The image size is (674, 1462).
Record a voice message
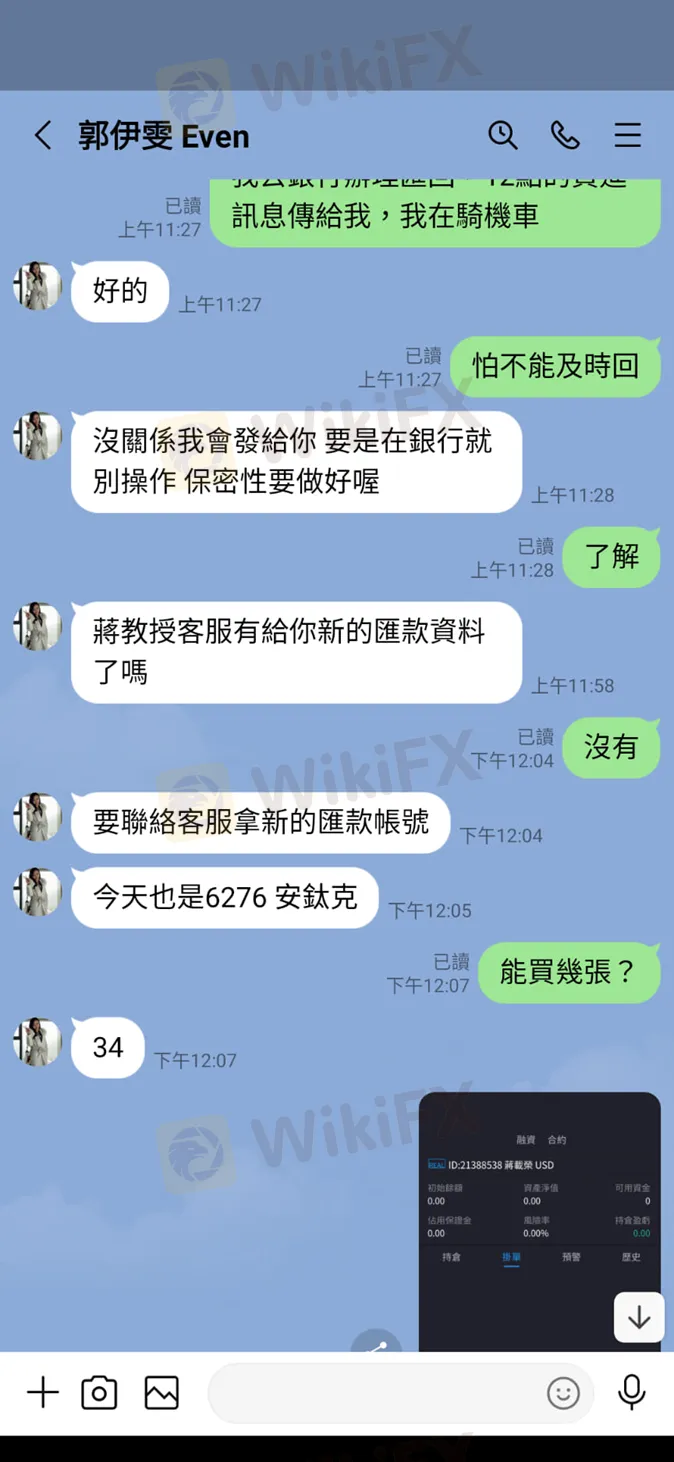631,1392
